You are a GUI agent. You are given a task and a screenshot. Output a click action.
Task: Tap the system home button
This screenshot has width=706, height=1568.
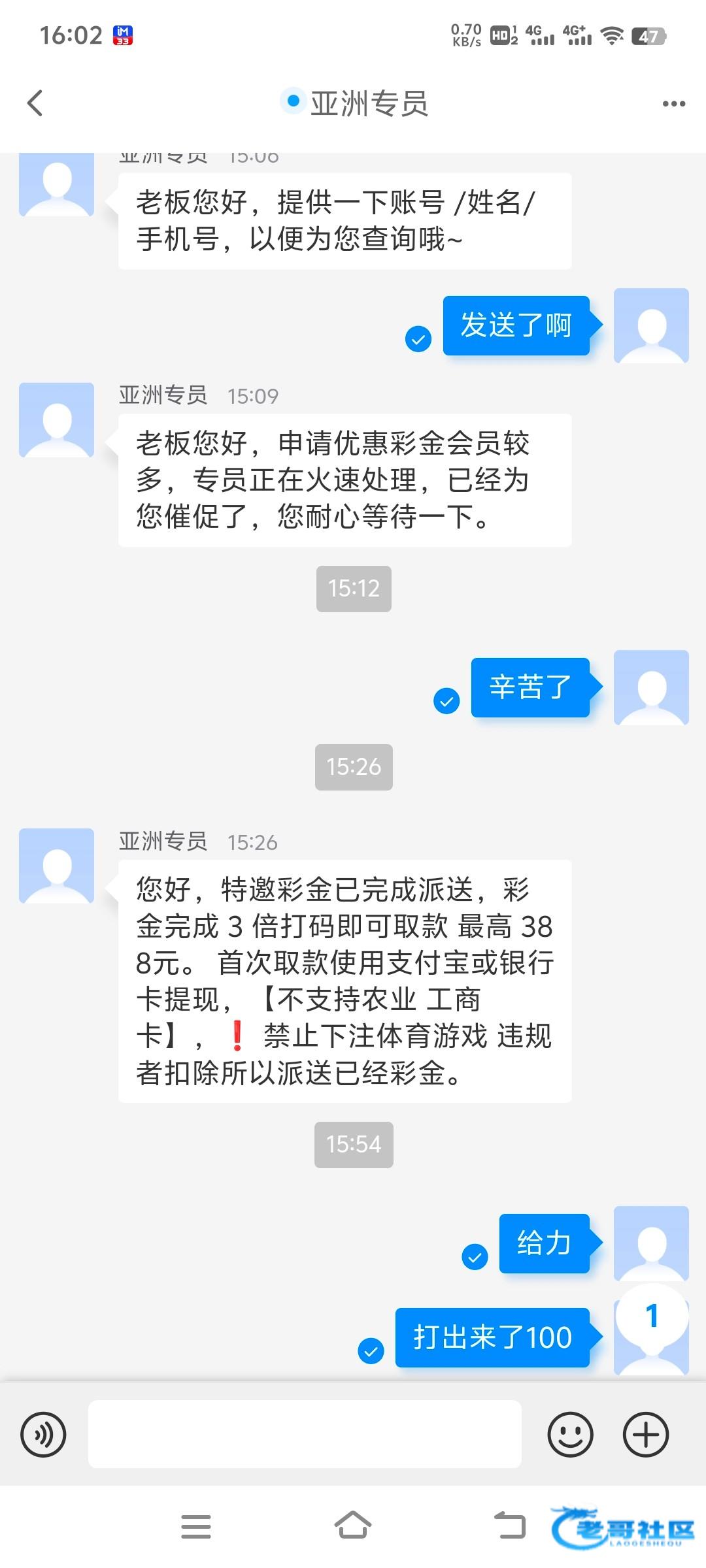coord(353,1526)
